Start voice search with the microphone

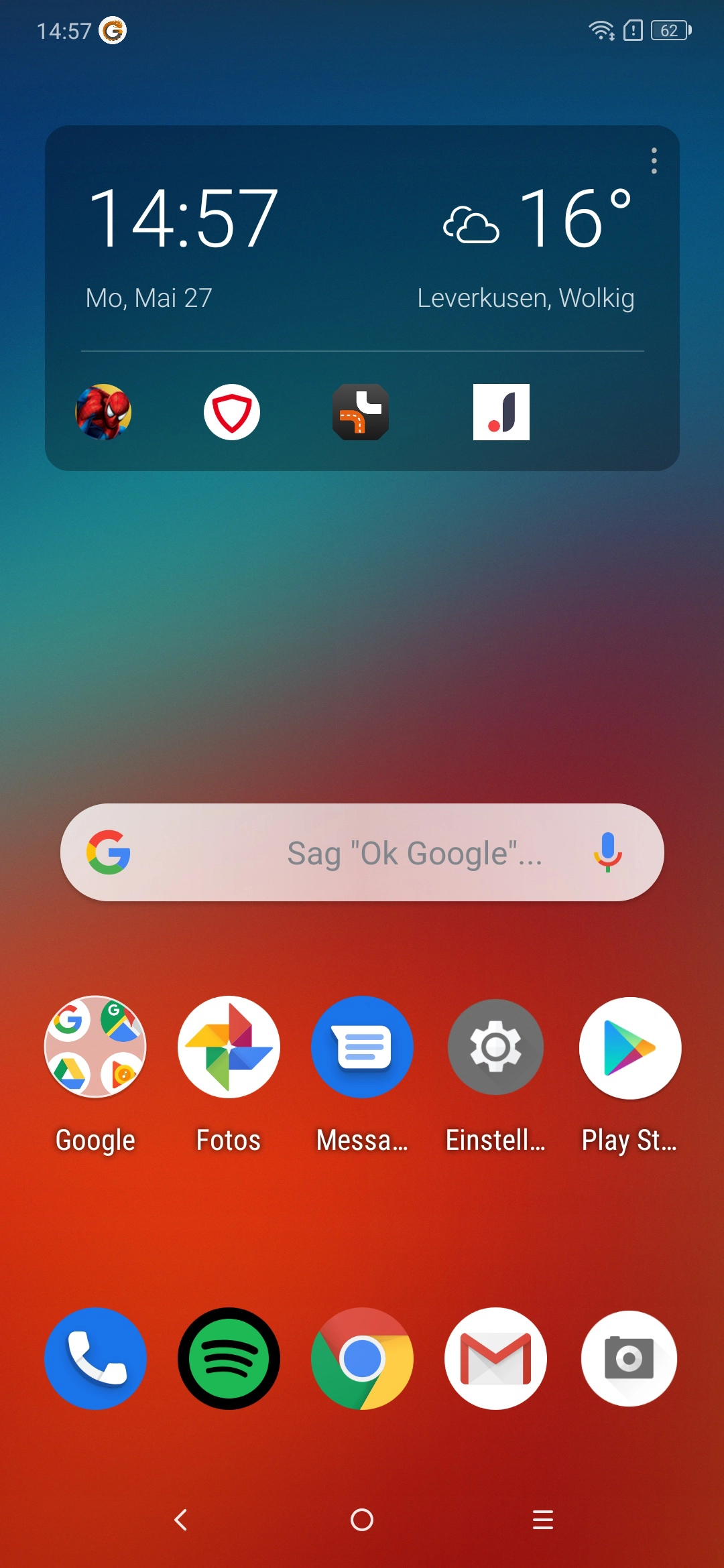[608, 852]
